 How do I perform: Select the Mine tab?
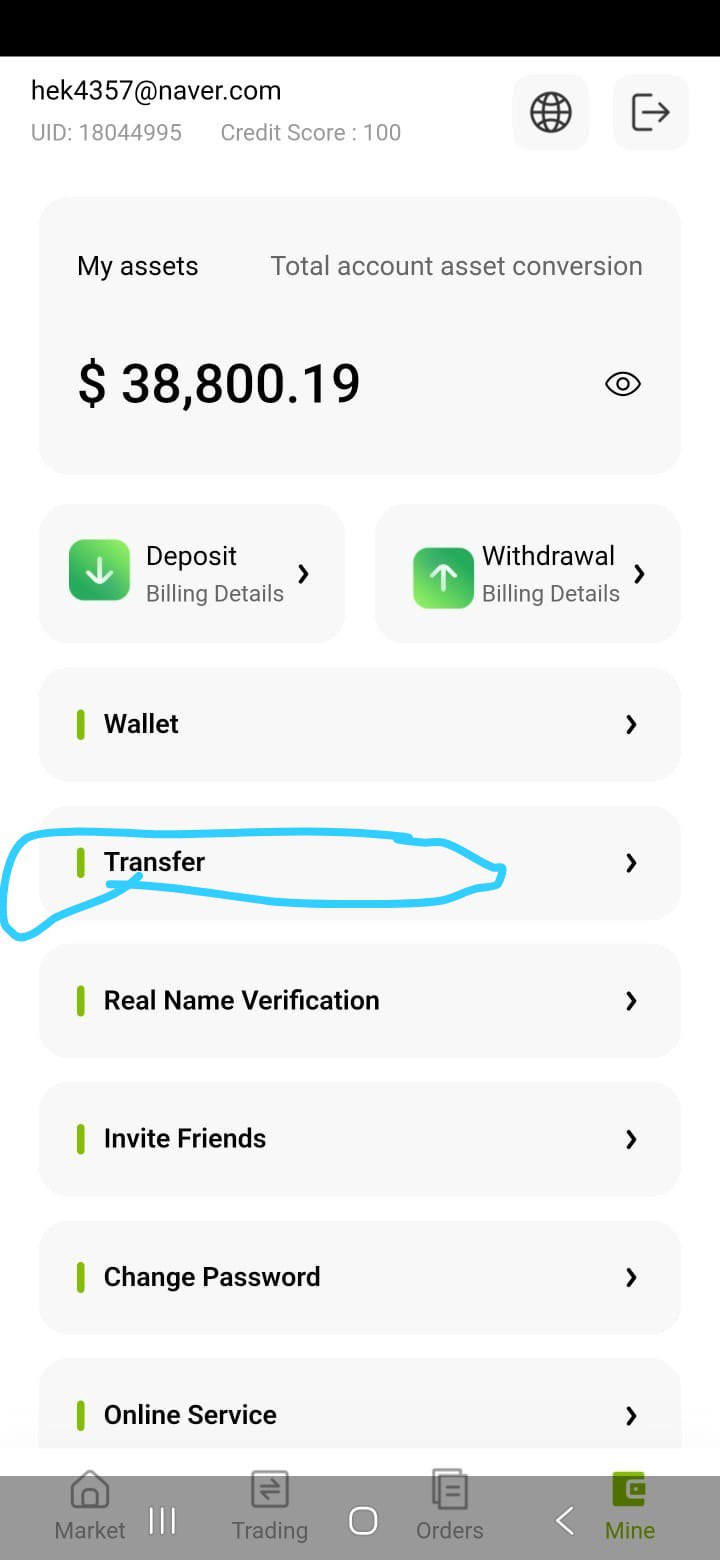click(630, 1506)
